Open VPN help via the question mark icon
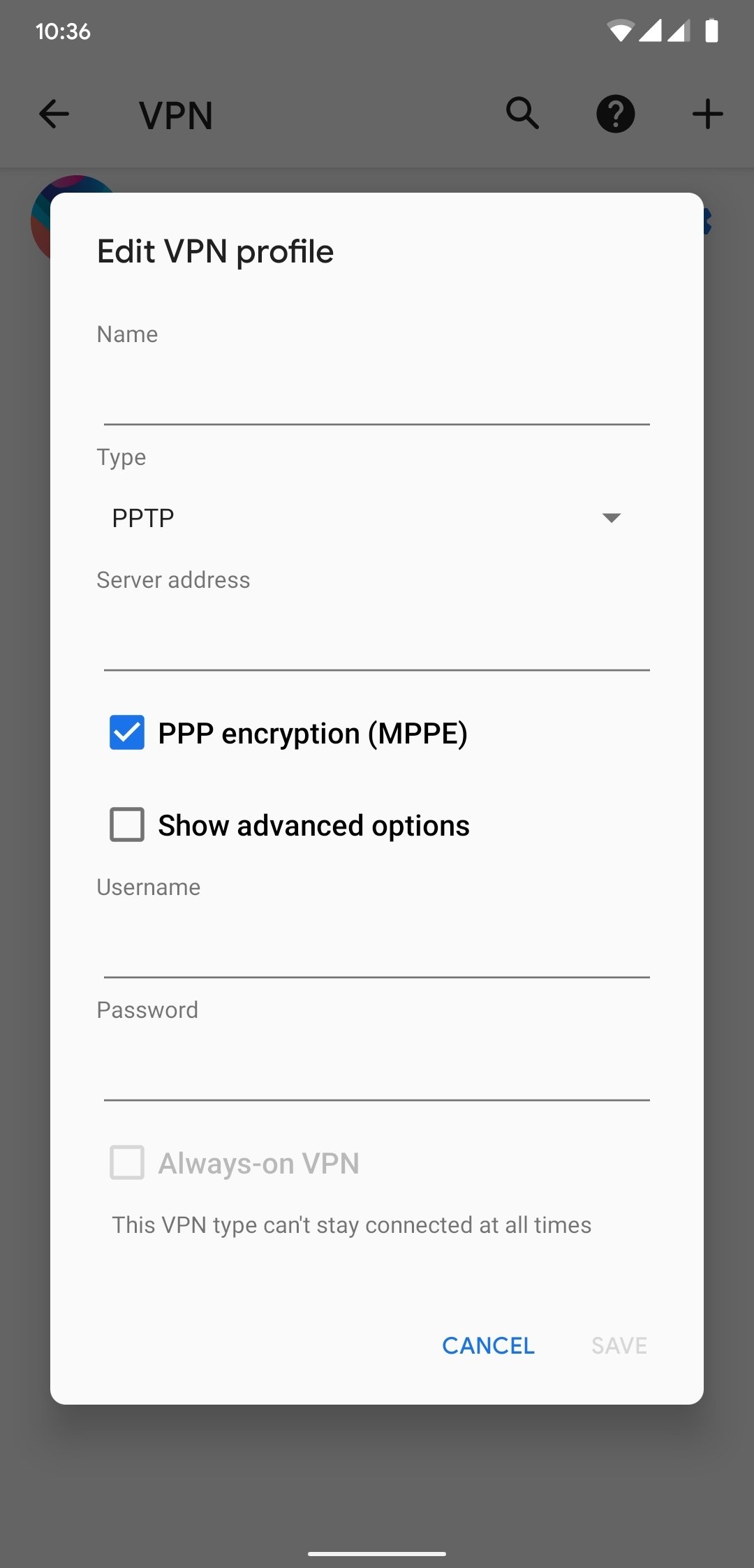This screenshot has height=1568, width=754. [x=615, y=113]
